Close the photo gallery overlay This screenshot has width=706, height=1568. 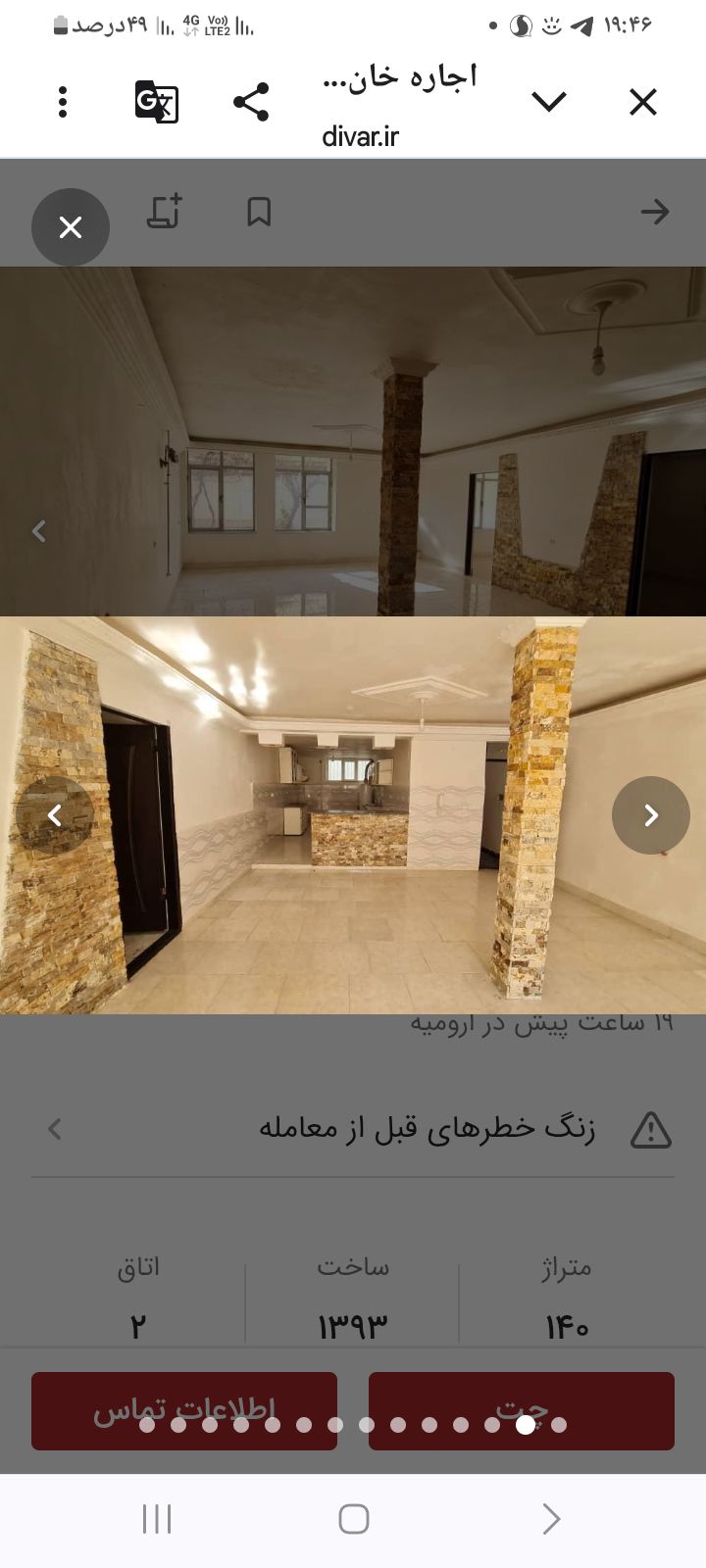click(x=71, y=227)
